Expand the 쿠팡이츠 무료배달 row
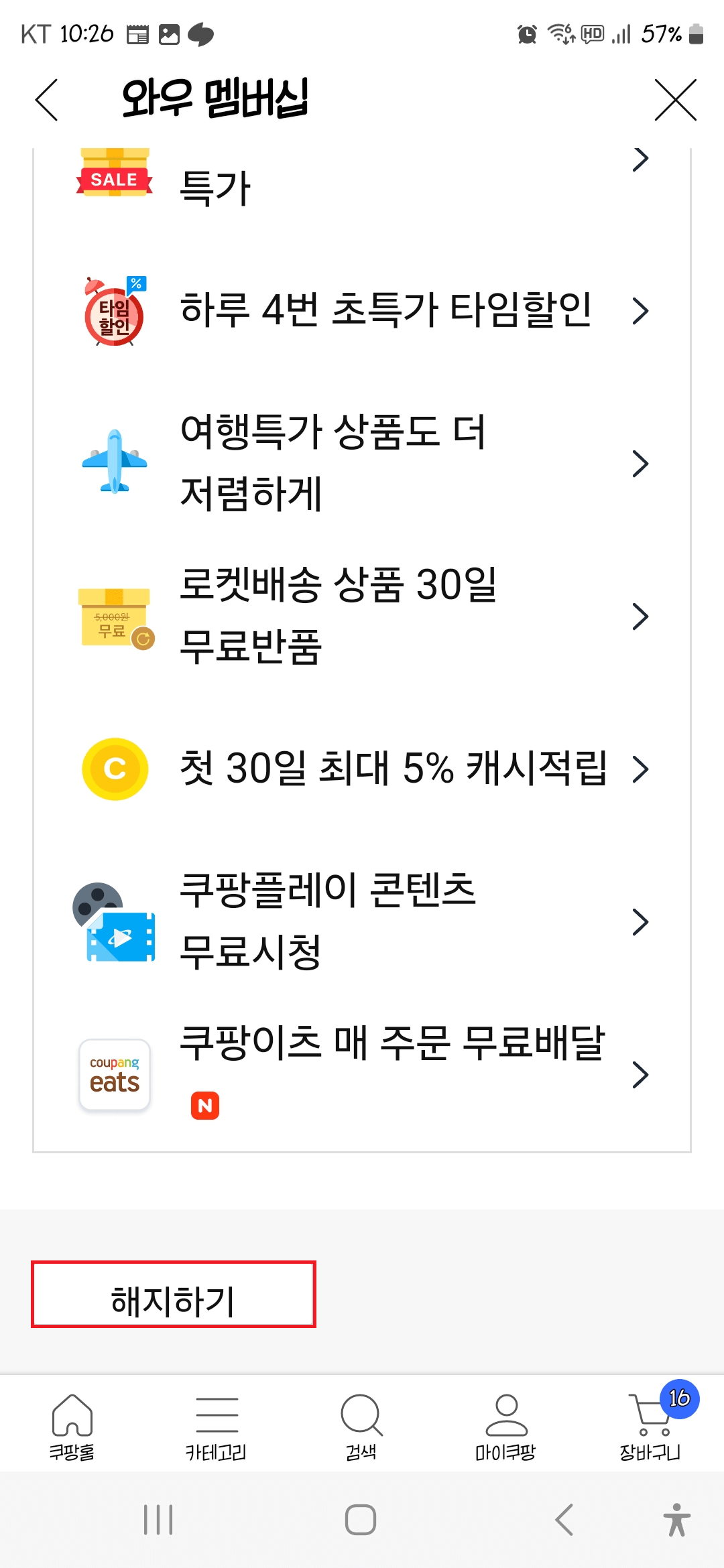This screenshot has height=1568, width=724. coord(640,1075)
